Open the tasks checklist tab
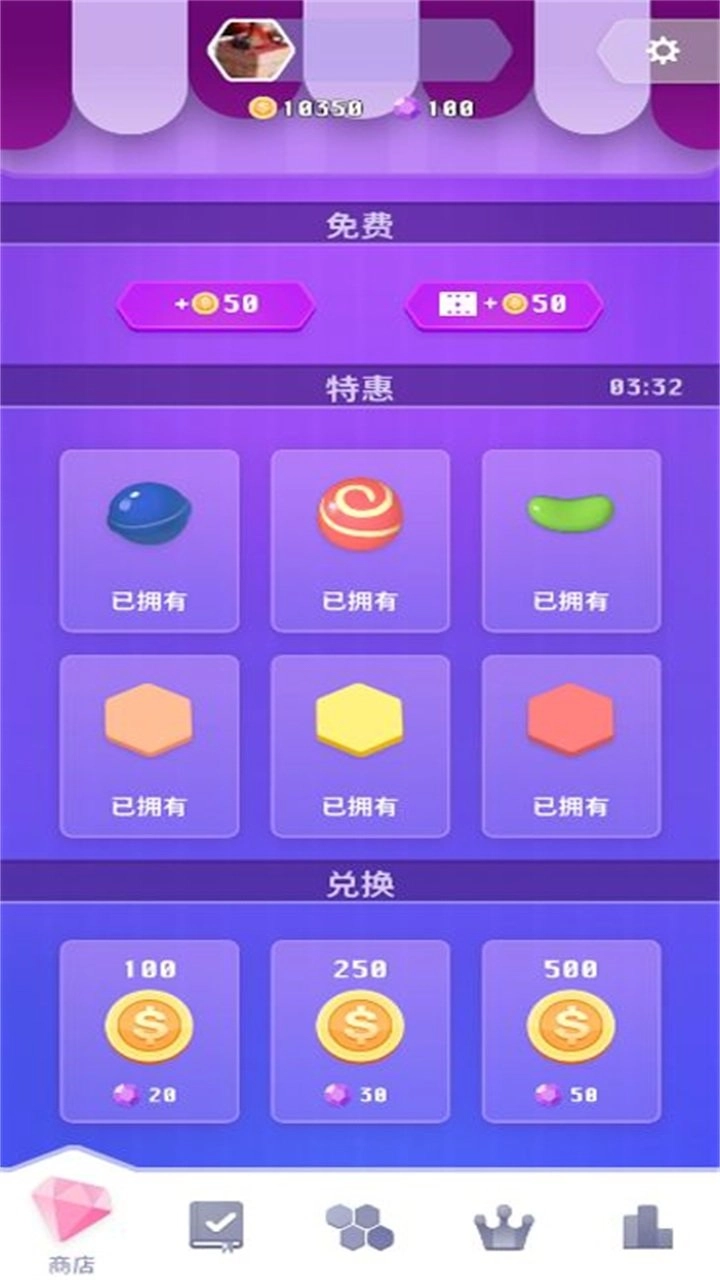Viewport: 720px width, 1280px height. point(216,1226)
